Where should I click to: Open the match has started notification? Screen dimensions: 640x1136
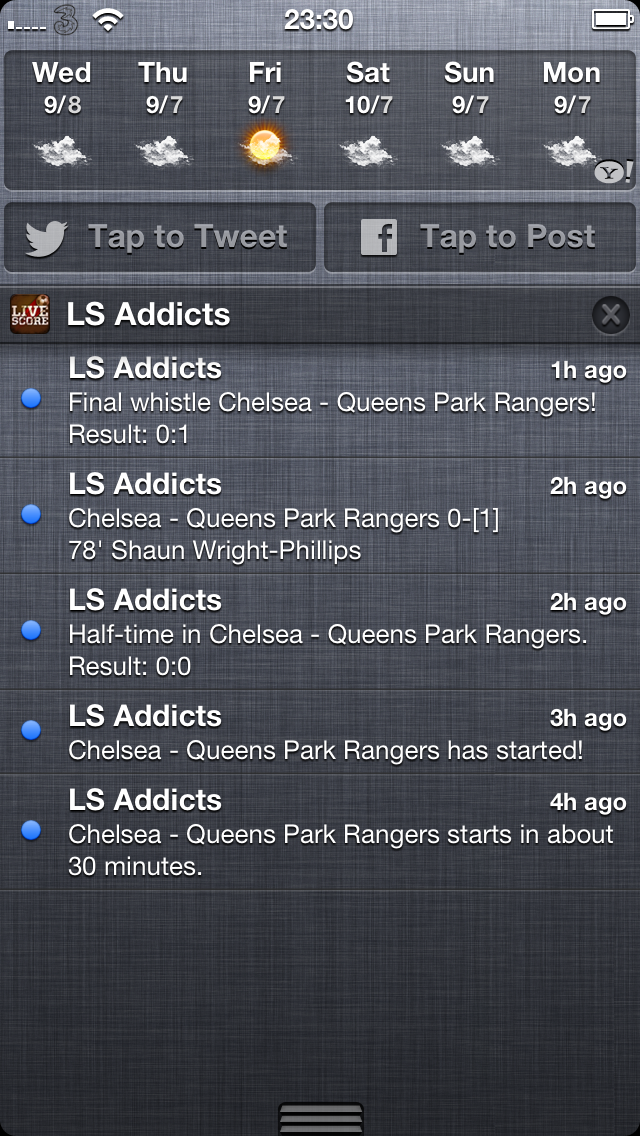[320, 732]
